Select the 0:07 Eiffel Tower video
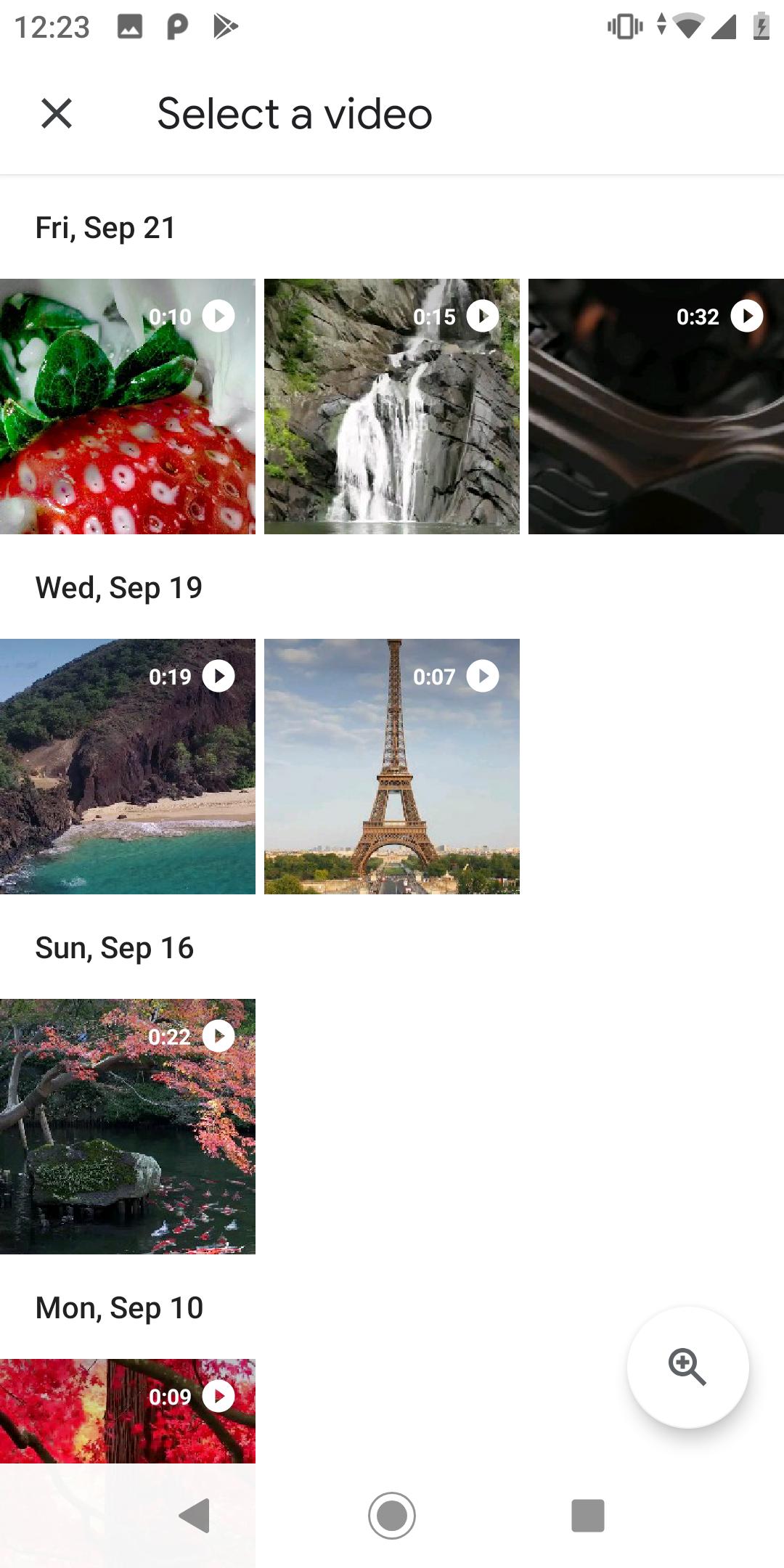 [x=392, y=767]
